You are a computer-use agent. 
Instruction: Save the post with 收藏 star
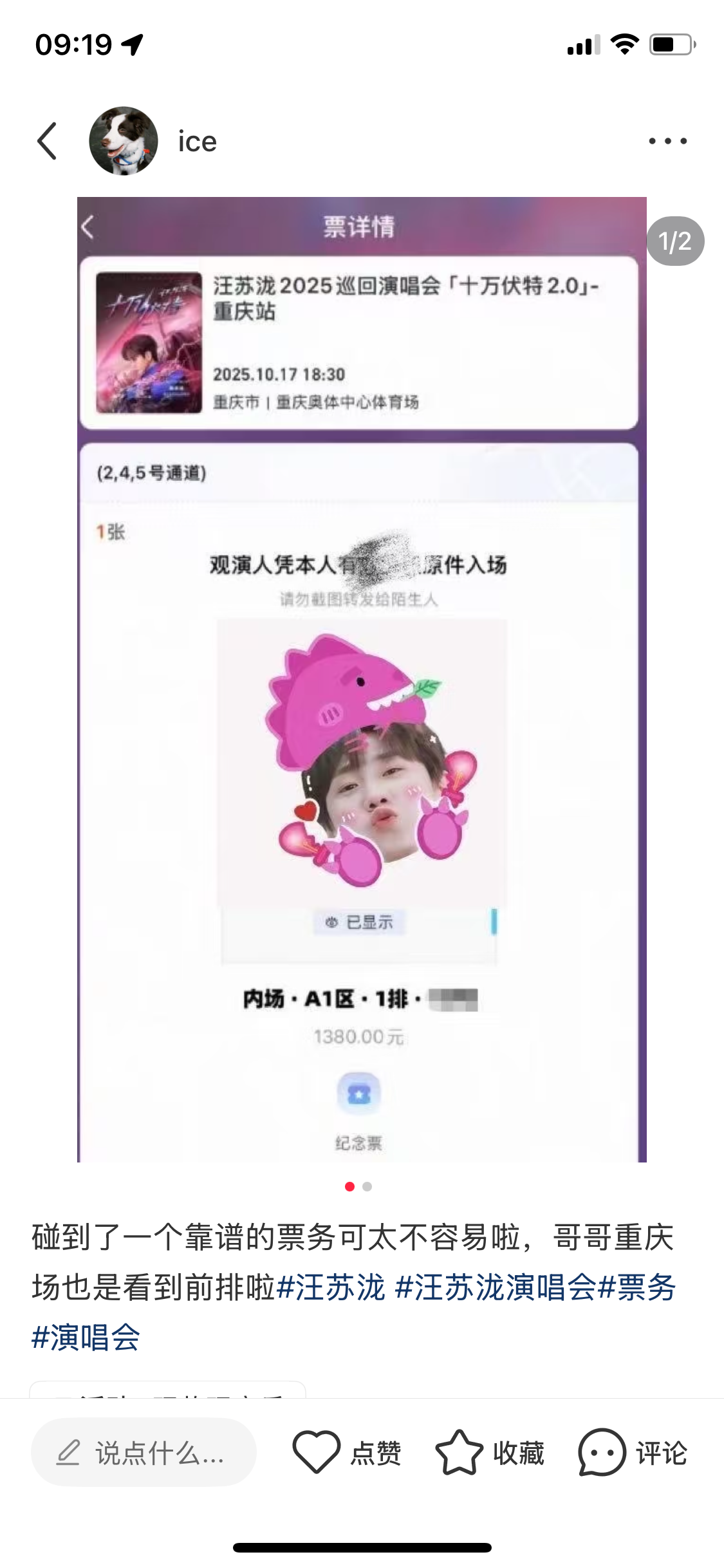tap(489, 1453)
